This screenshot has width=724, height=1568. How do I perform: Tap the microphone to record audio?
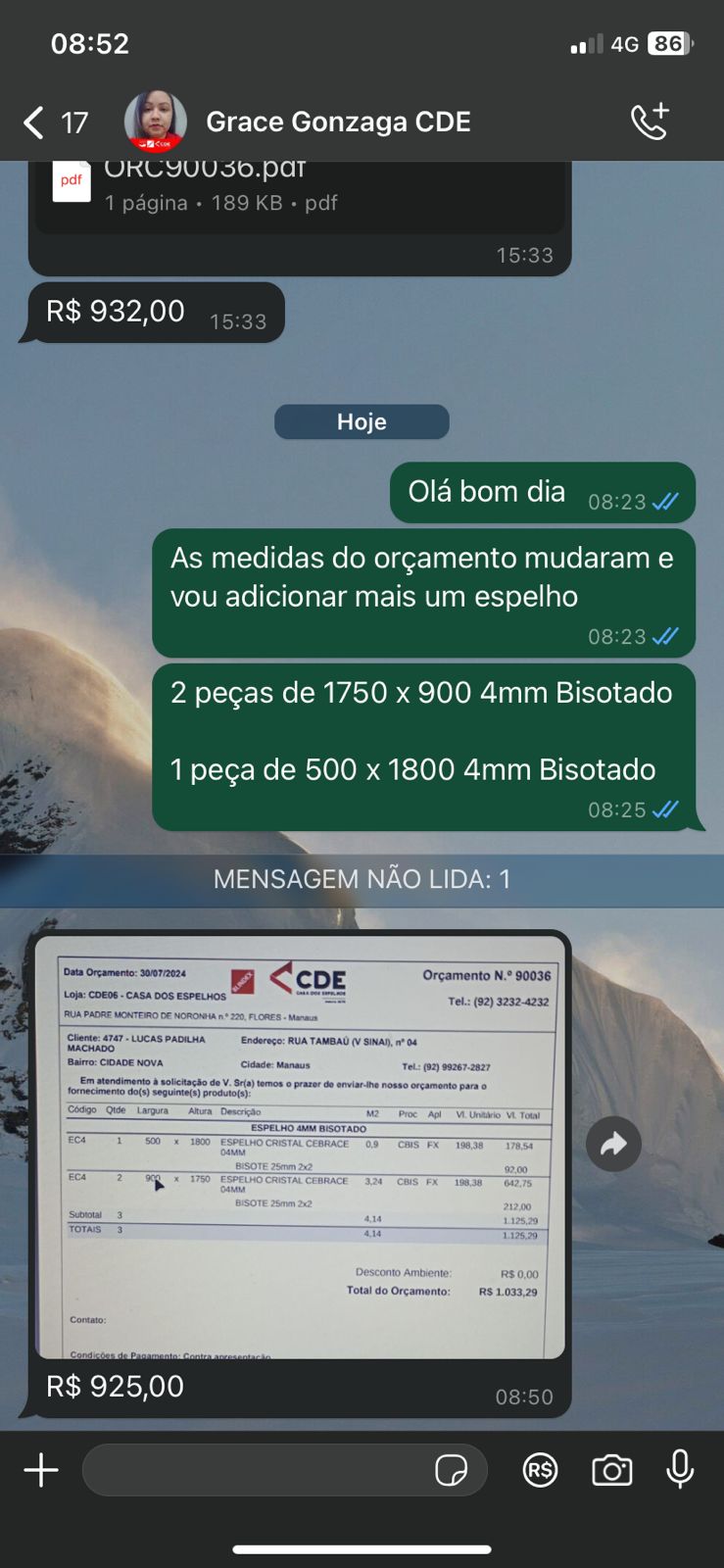[x=680, y=1470]
